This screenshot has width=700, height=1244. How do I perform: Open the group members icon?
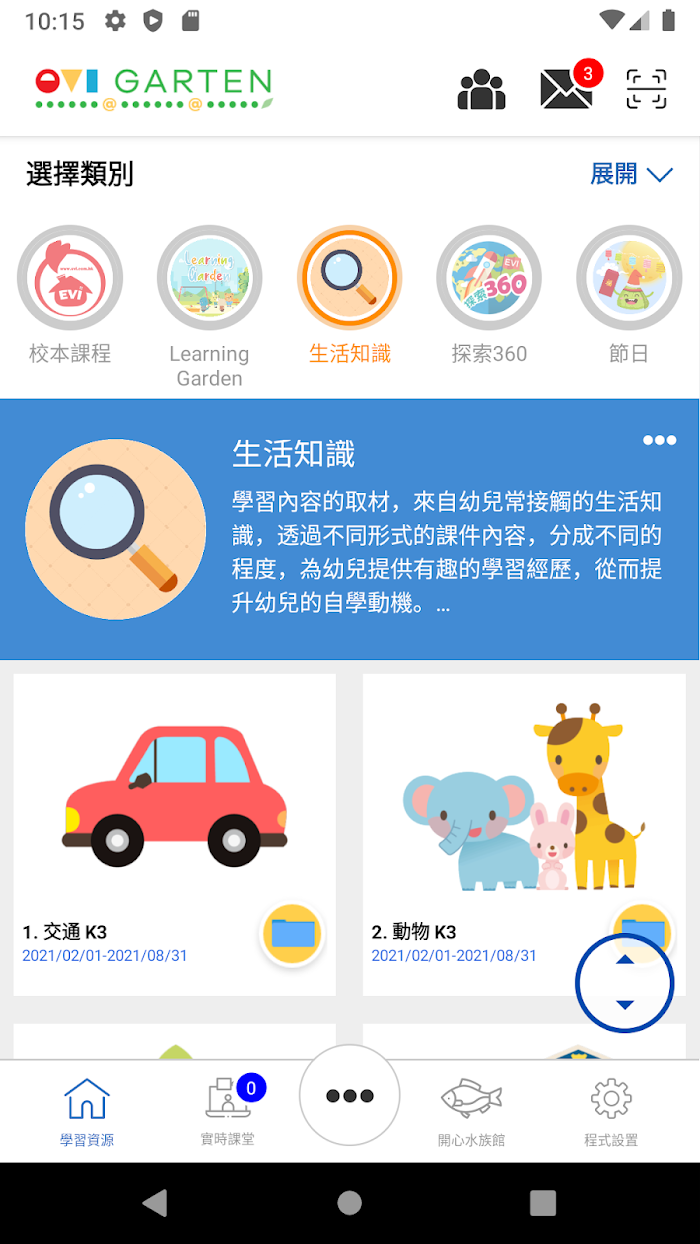482,89
